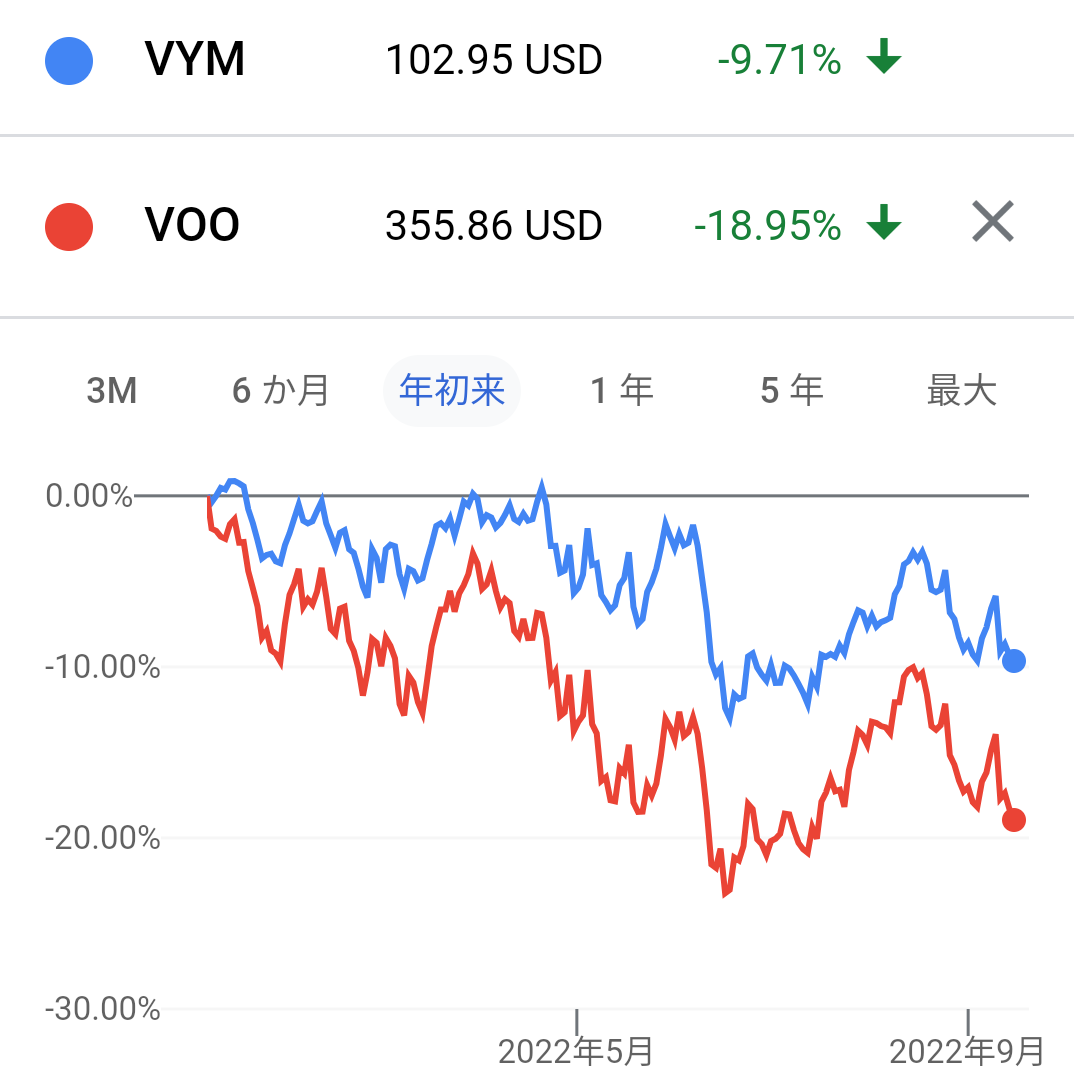Image resolution: width=1074 pixels, height=1088 pixels.
Task: Select the blue endpoint dot on the VYM line
Action: pyautogui.click(x=1013, y=661)
